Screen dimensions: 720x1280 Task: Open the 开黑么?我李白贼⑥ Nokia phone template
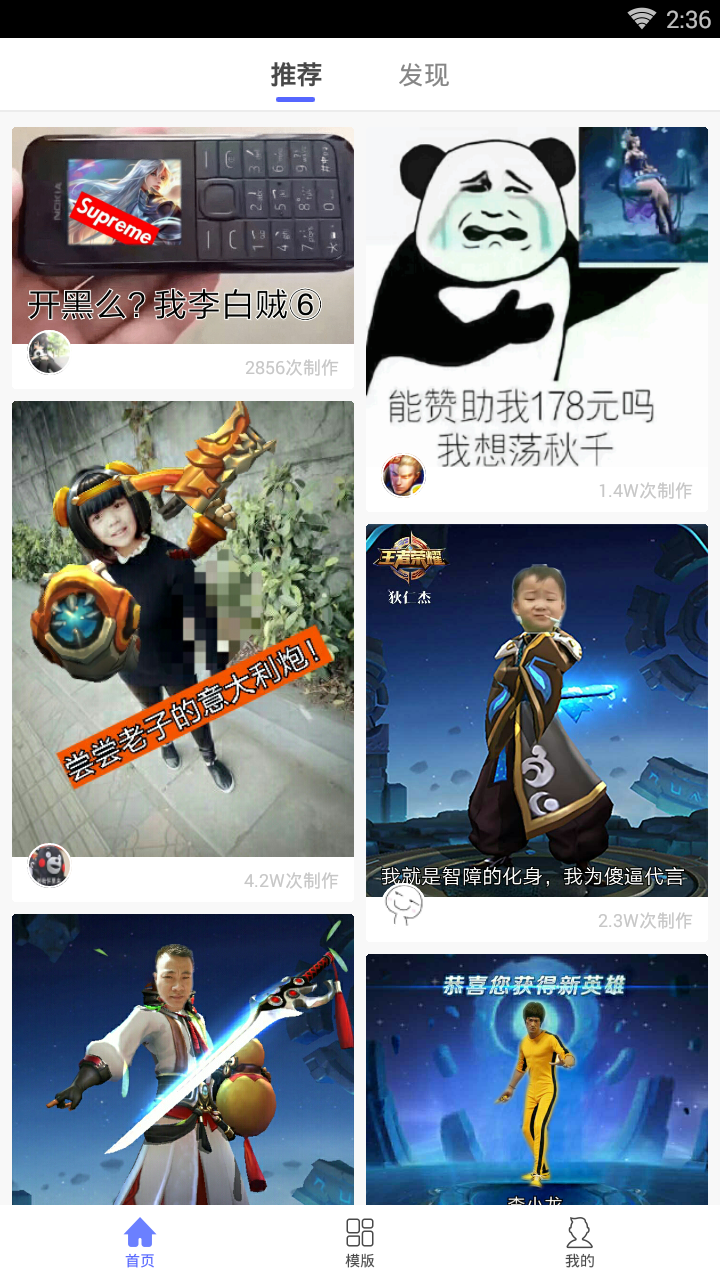[x=183, y=235]
